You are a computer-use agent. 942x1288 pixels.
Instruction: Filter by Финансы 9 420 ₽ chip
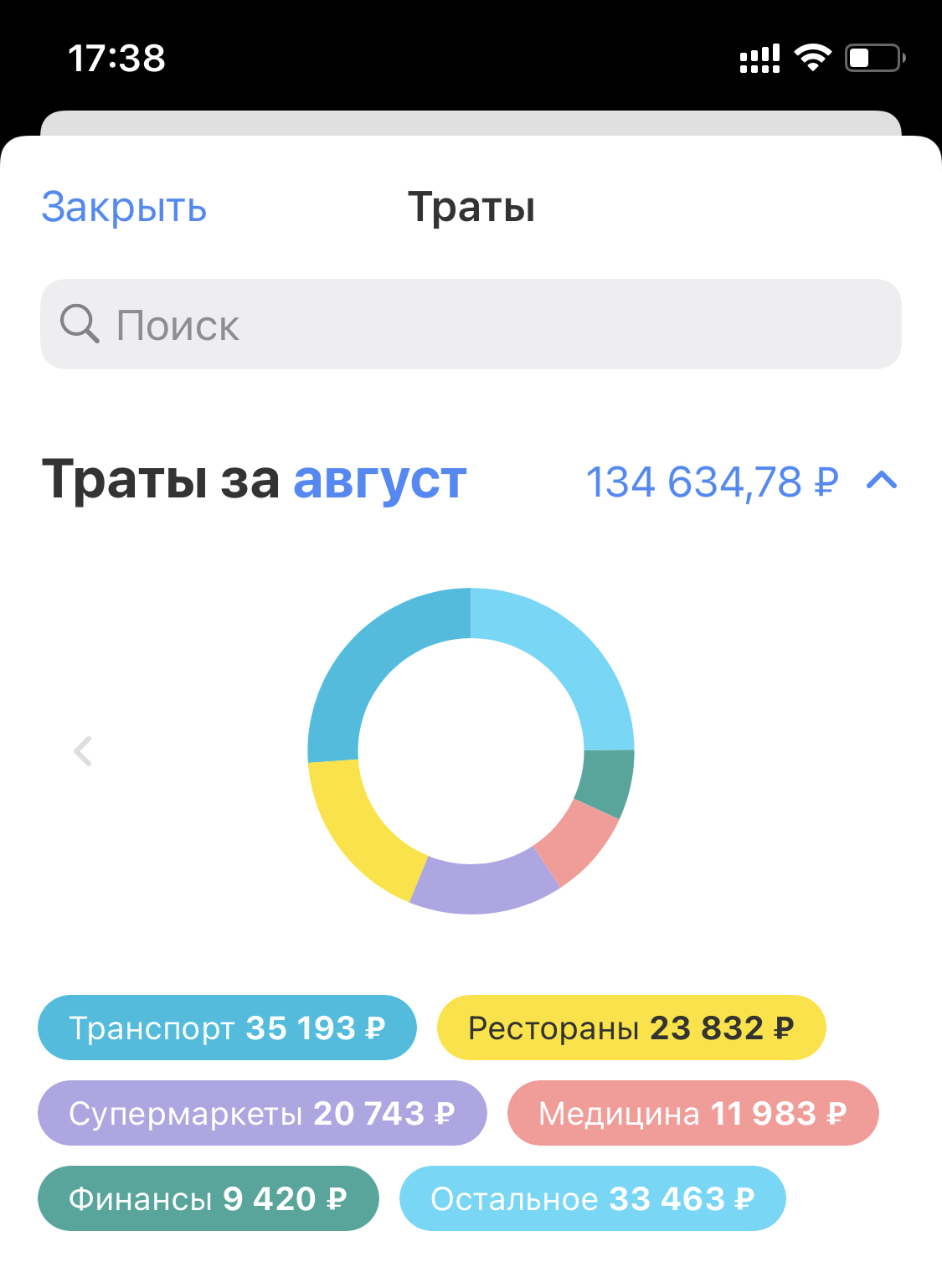pos(208,1198)
